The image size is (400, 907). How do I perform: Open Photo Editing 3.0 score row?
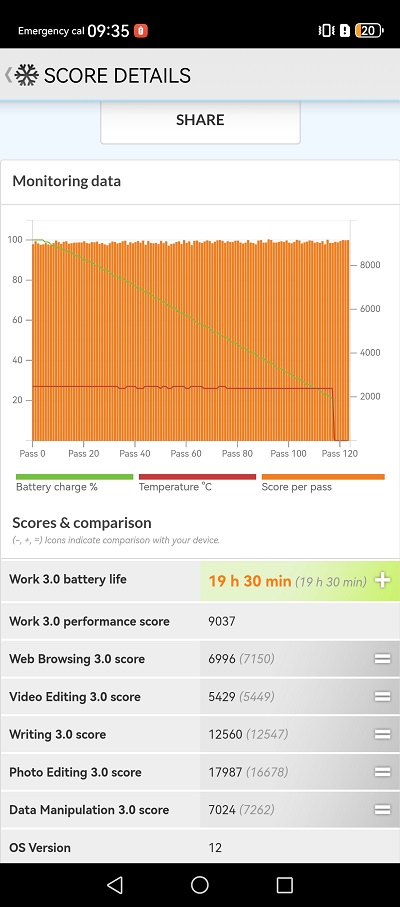point(200,772)
